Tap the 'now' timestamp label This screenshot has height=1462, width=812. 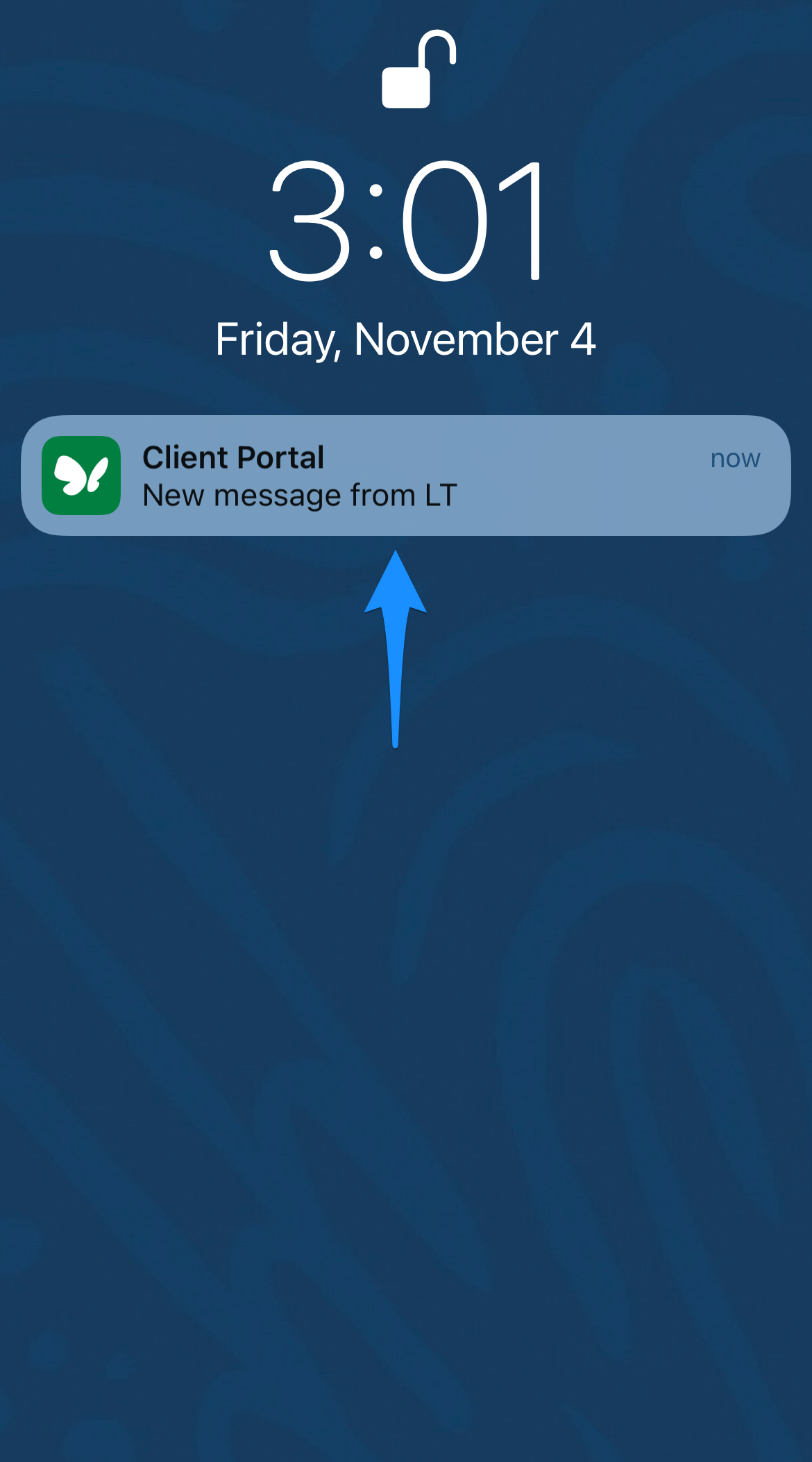[x=734, y=457]
